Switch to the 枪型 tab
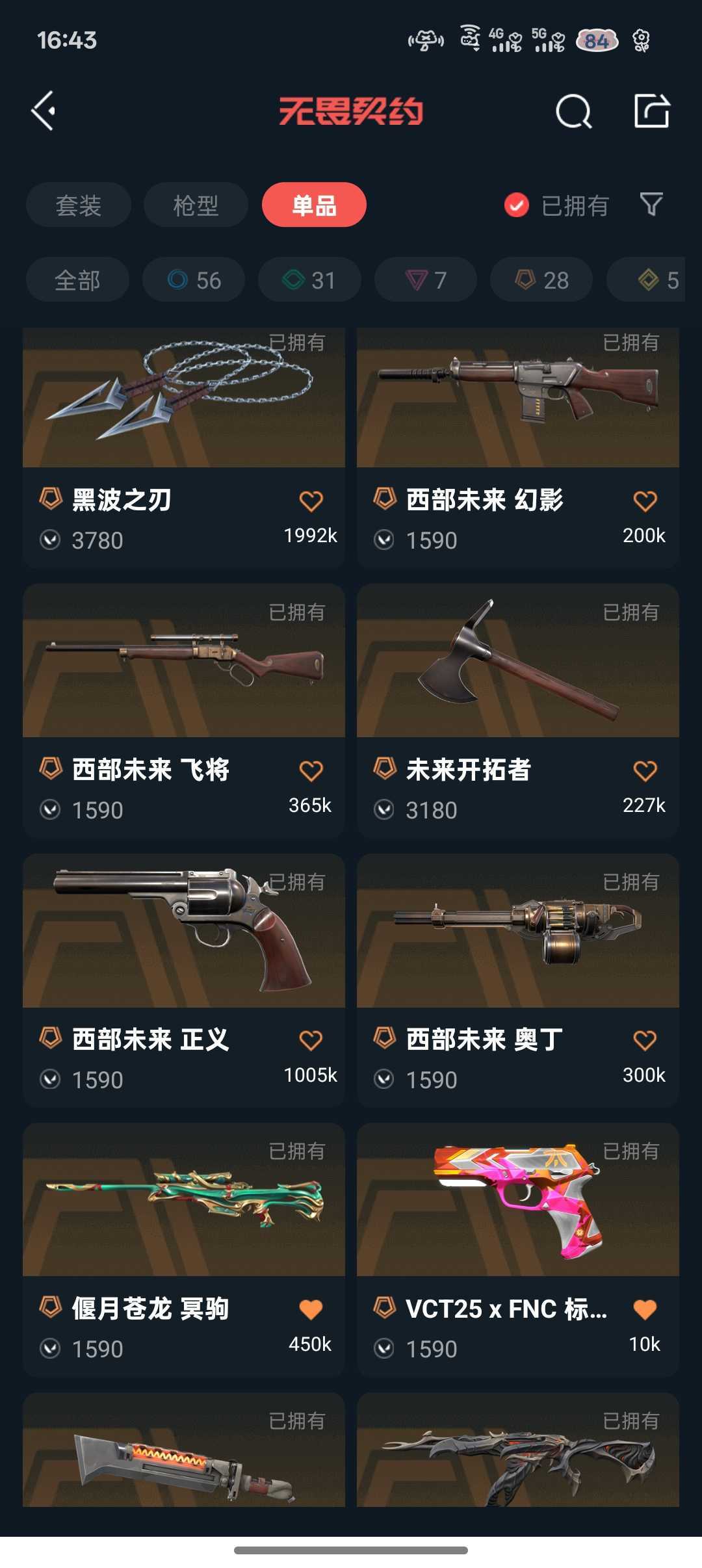This screenshot has width=702, height=1568. click(x=195, y=205)
